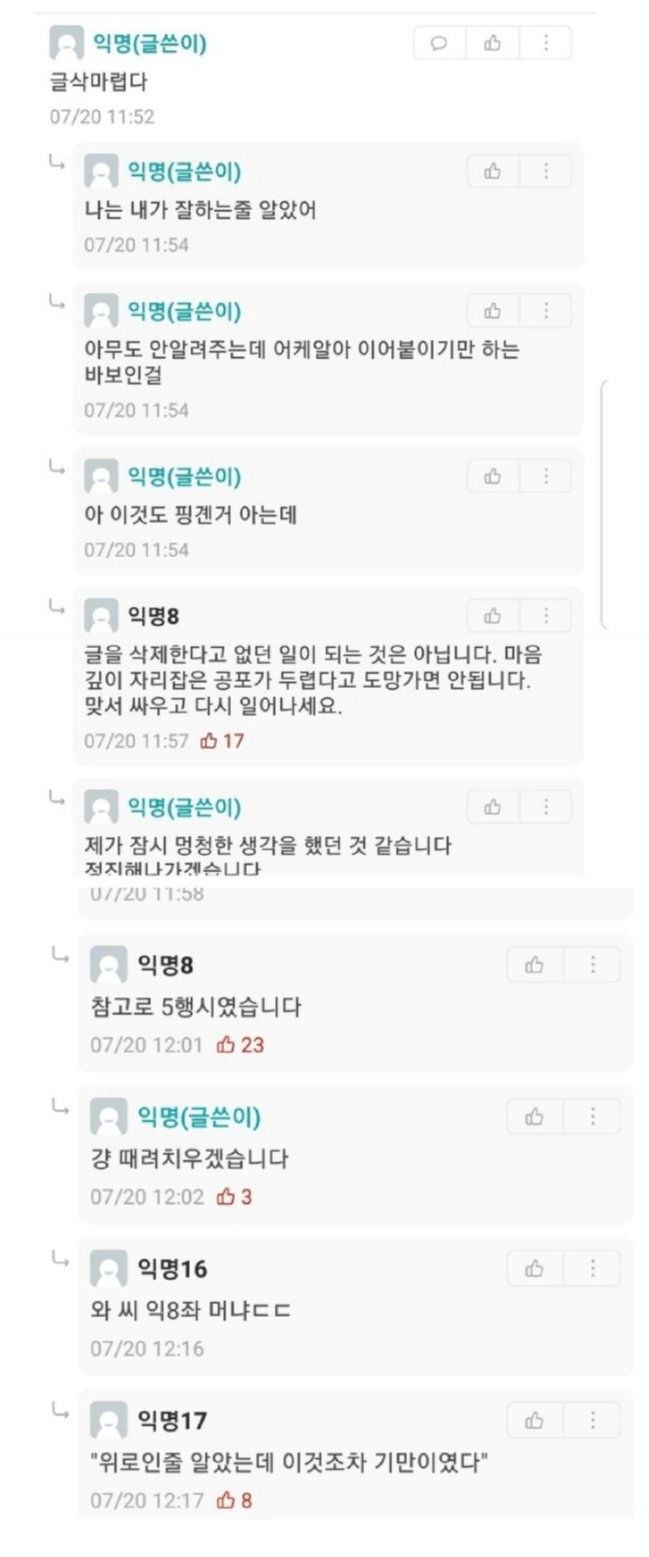The height and width of the screenshot is (1557, 649).
Task: Like 익명17's quoted comment
Action: [535, 1420]
